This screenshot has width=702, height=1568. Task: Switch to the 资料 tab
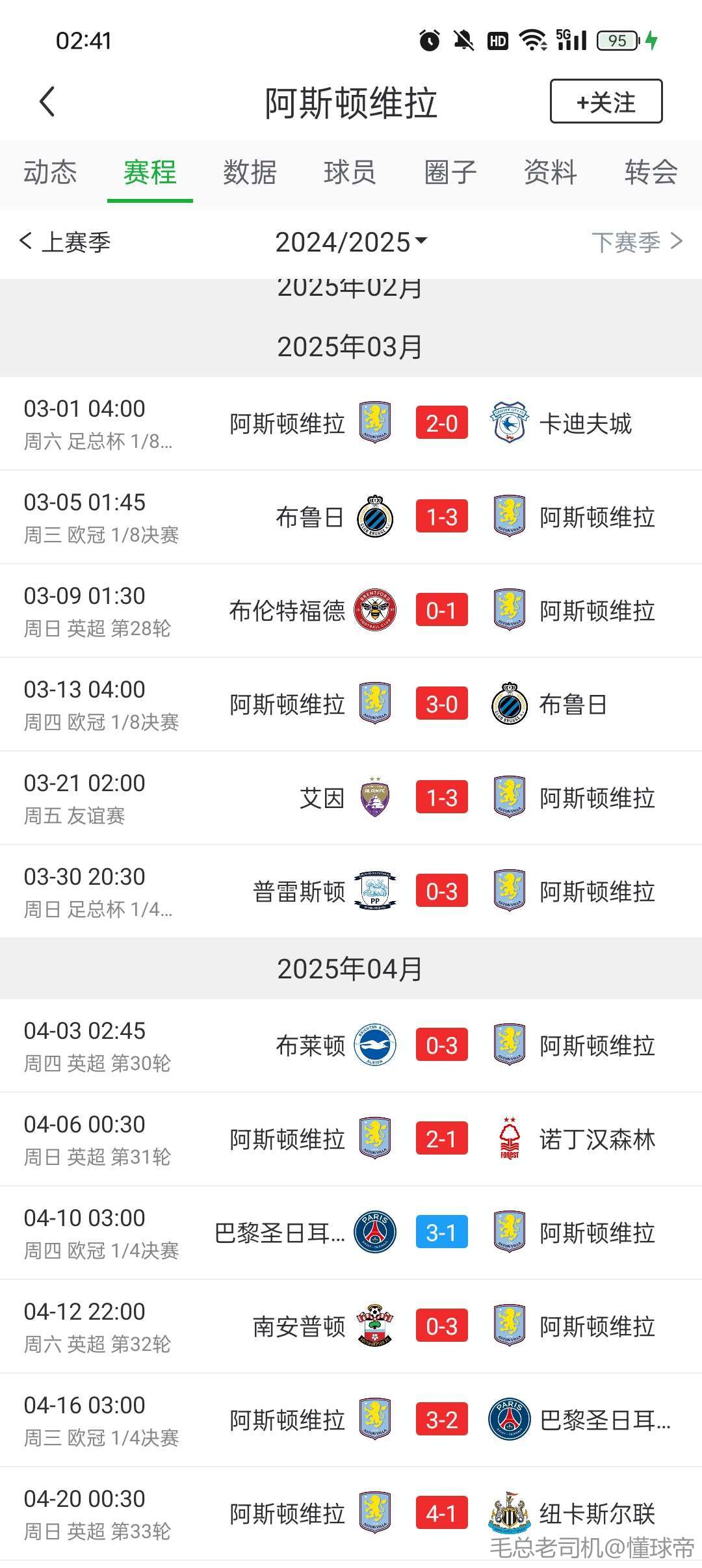click(x=550, y=173)
